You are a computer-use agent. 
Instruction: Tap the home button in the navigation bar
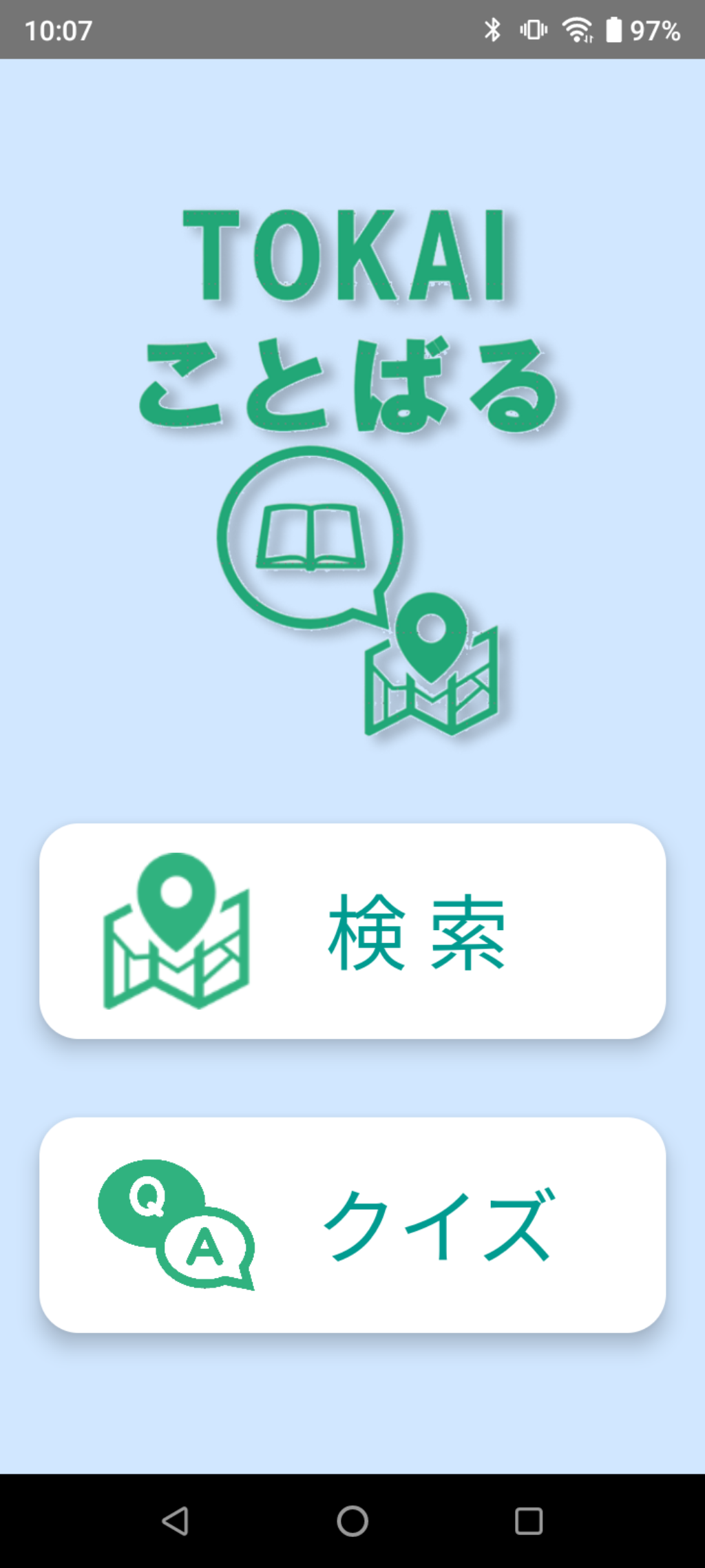click(352, 1520)
